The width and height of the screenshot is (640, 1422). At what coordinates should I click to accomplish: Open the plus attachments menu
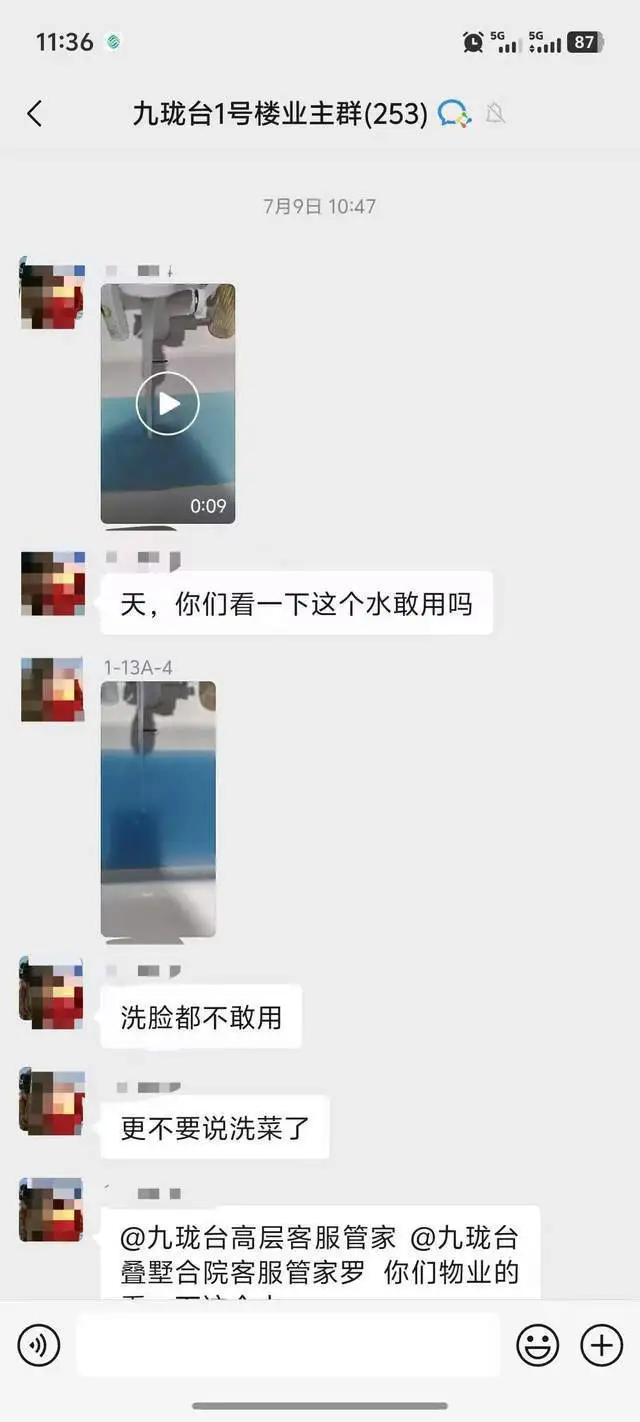pyautogui.click(x=602, y=1345)
